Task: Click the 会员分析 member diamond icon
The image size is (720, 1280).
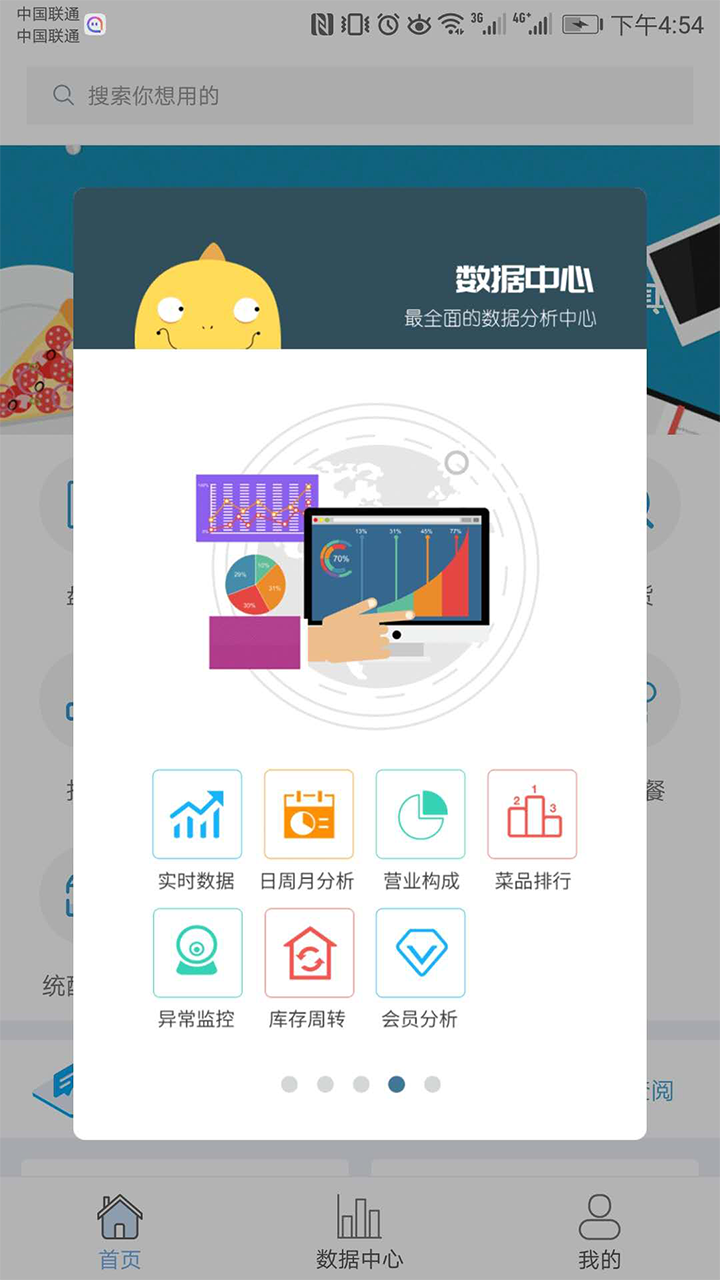Action: tap(420, 952)
